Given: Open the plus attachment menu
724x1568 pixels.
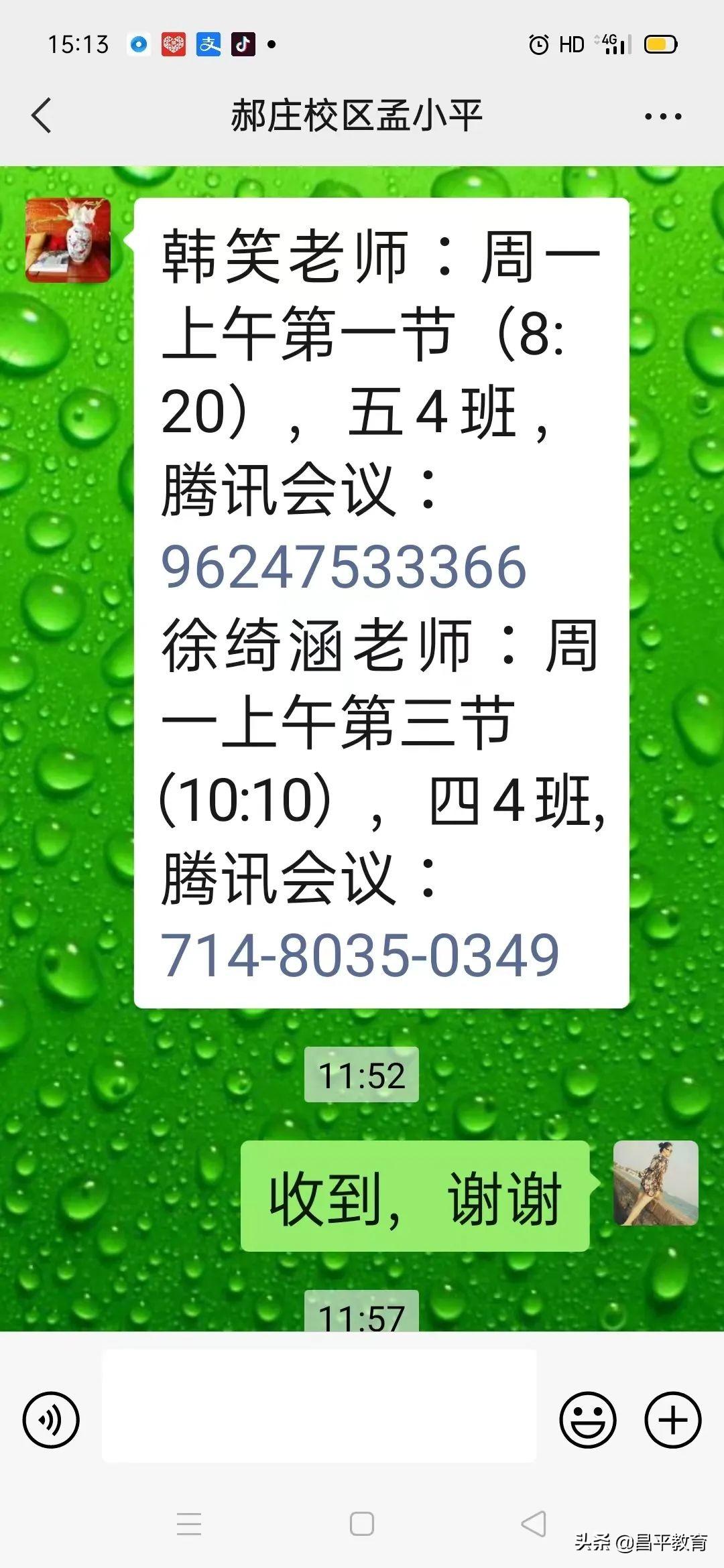Looking at the screenshot, I should 673,1419.
